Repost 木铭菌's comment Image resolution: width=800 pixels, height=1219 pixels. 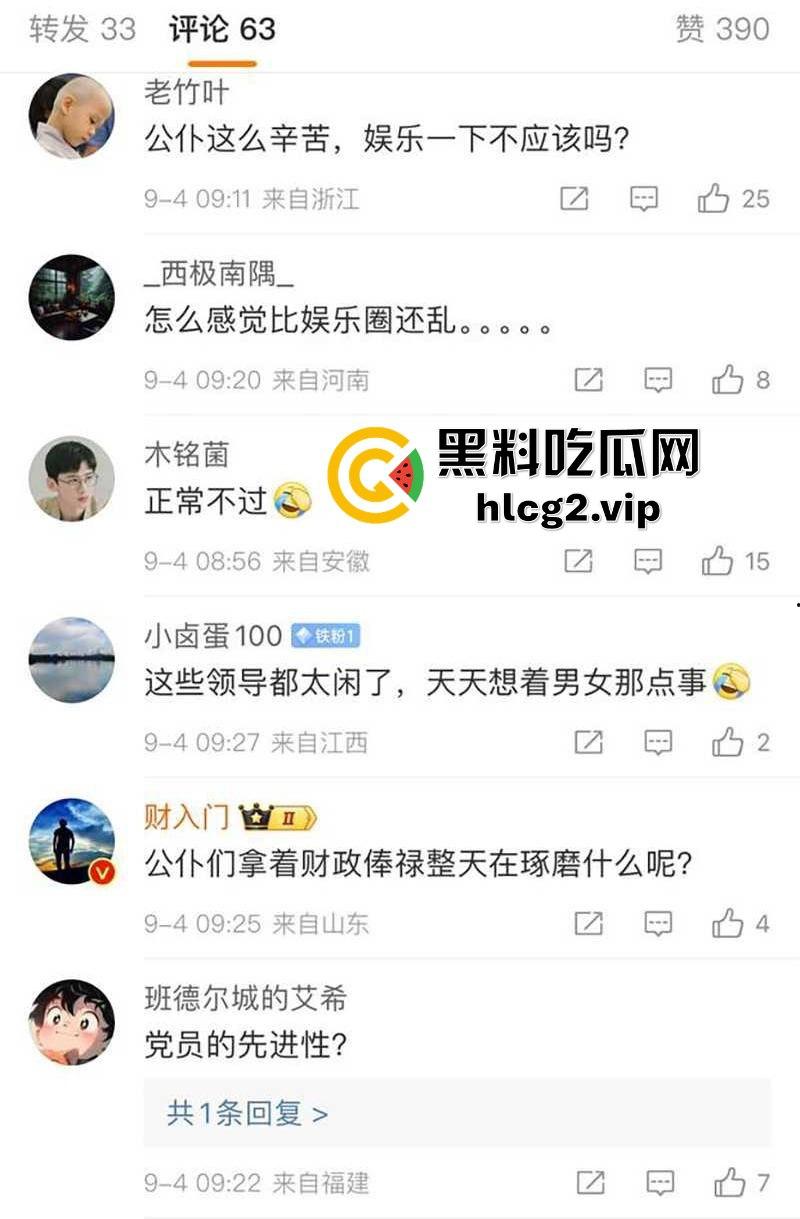pyautogui.click(x=579, y=561)
